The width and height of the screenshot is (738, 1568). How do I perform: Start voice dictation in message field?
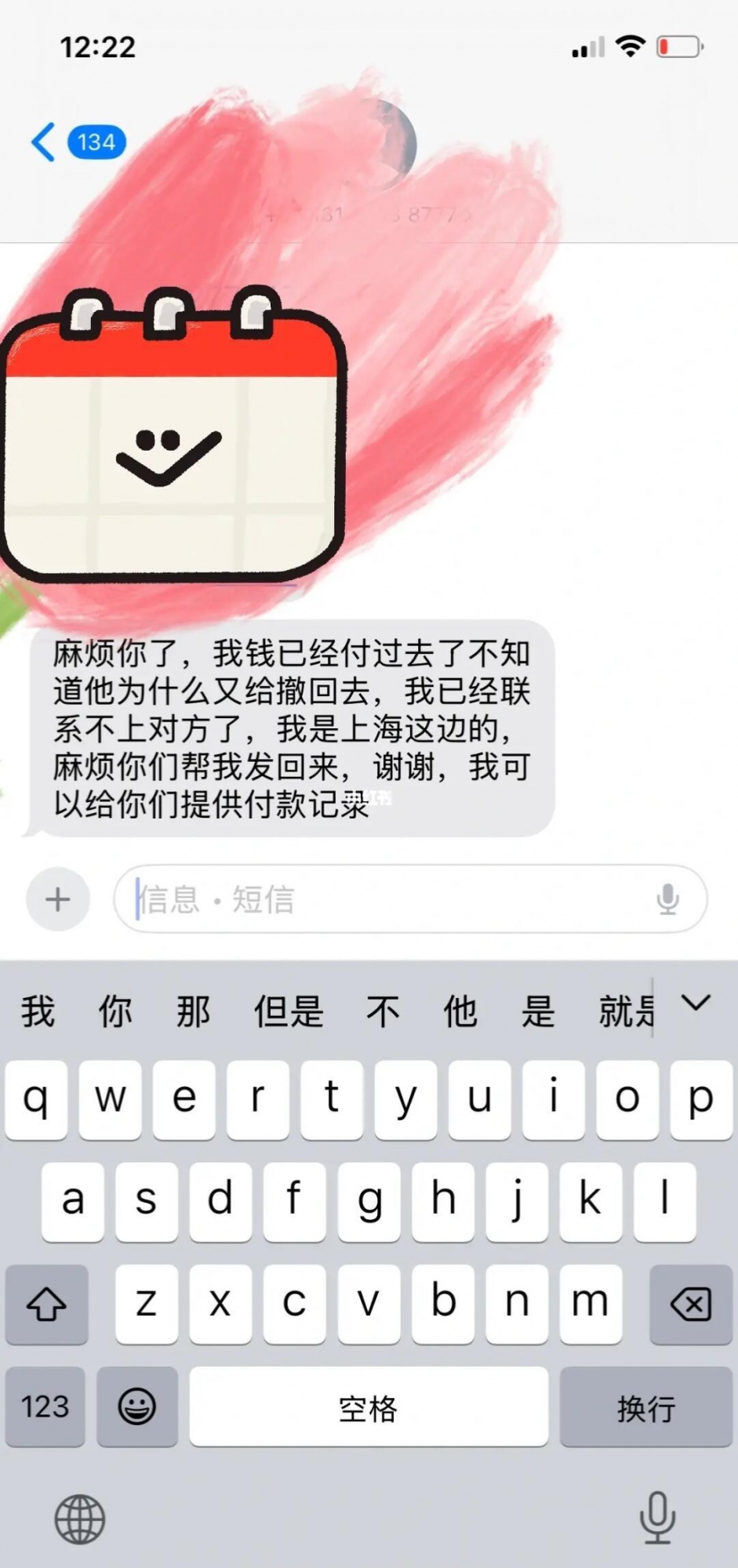[667, 899]
